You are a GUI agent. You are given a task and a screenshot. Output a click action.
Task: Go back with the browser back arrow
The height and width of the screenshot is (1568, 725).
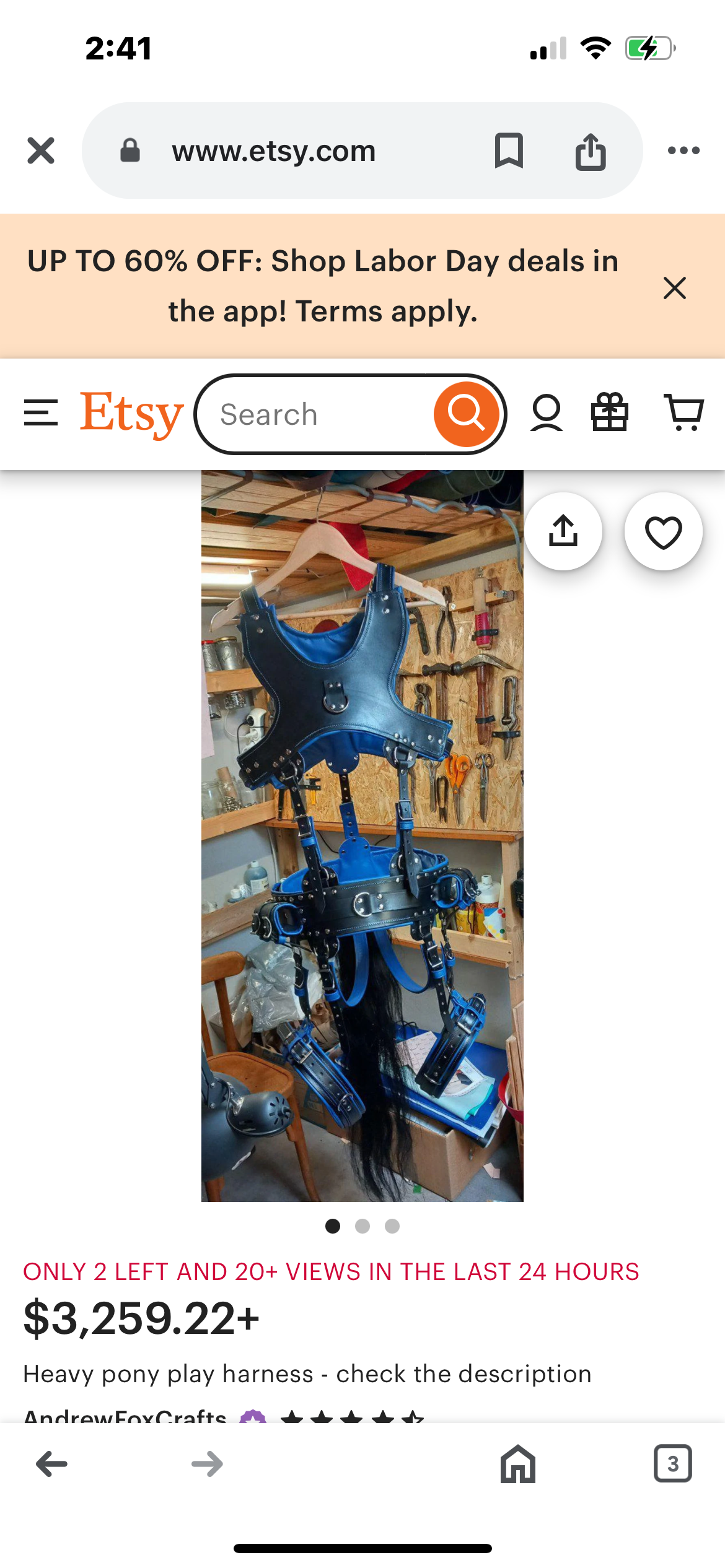pyautogui.click(x=52, y=1464)
